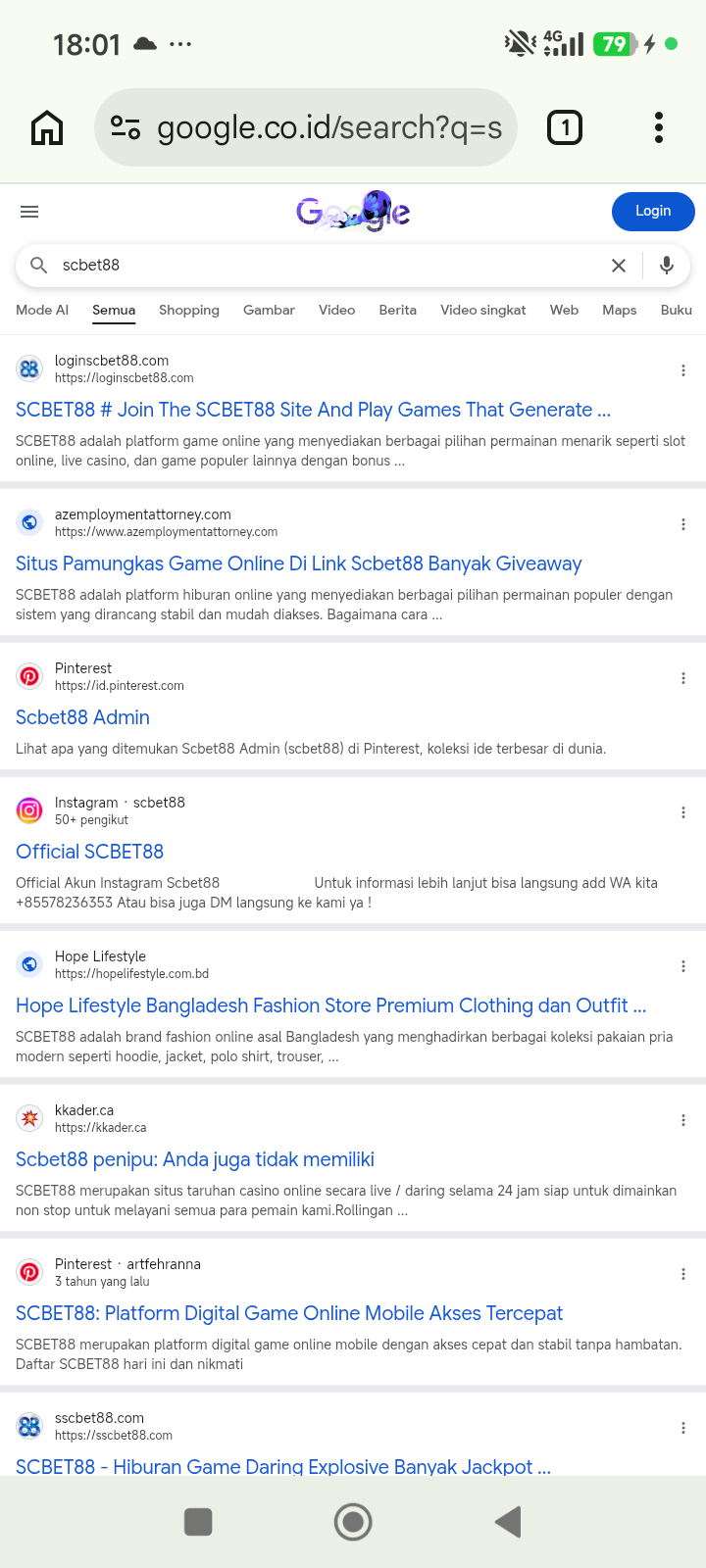Switch to the Mode AI tab
The height and width of the screenshot is (1568, 706).
[x=42, y=310]
